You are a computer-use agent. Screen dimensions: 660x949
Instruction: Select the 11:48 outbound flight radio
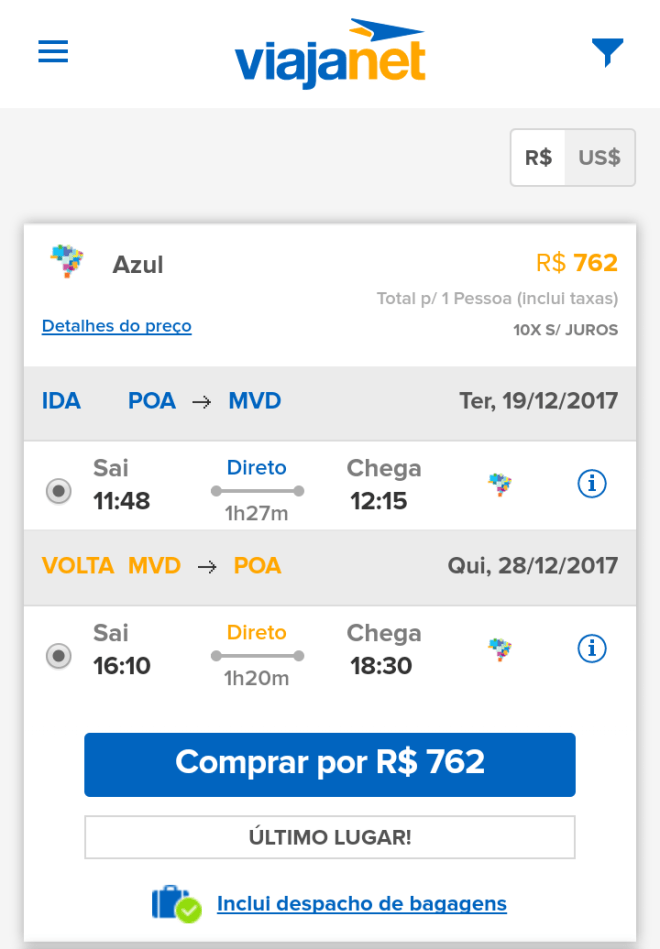(x=59, y=491)
